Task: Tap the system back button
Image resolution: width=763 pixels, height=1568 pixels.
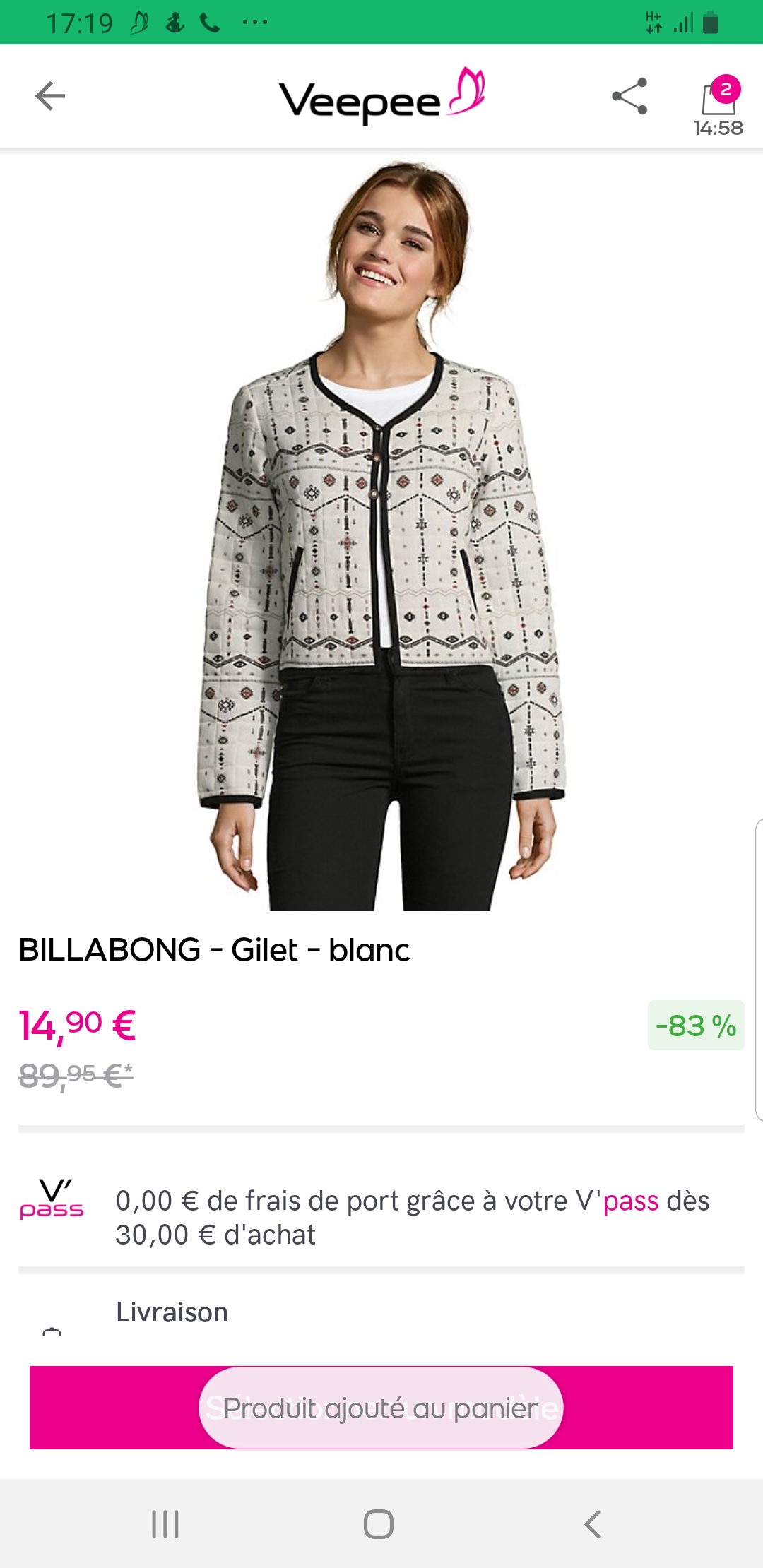Action: click(592, 1524)
